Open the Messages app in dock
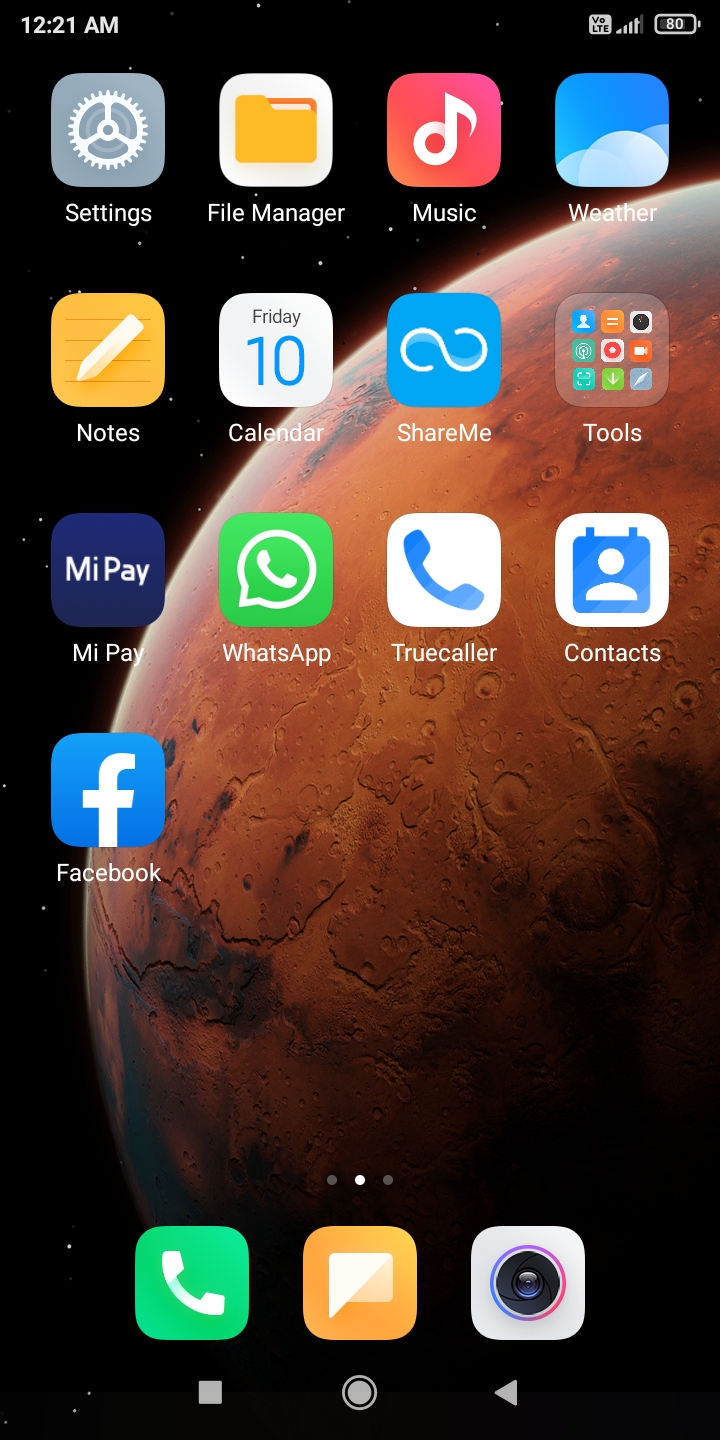Viewport: 720px width, 1440px height. coord(360,1282)
